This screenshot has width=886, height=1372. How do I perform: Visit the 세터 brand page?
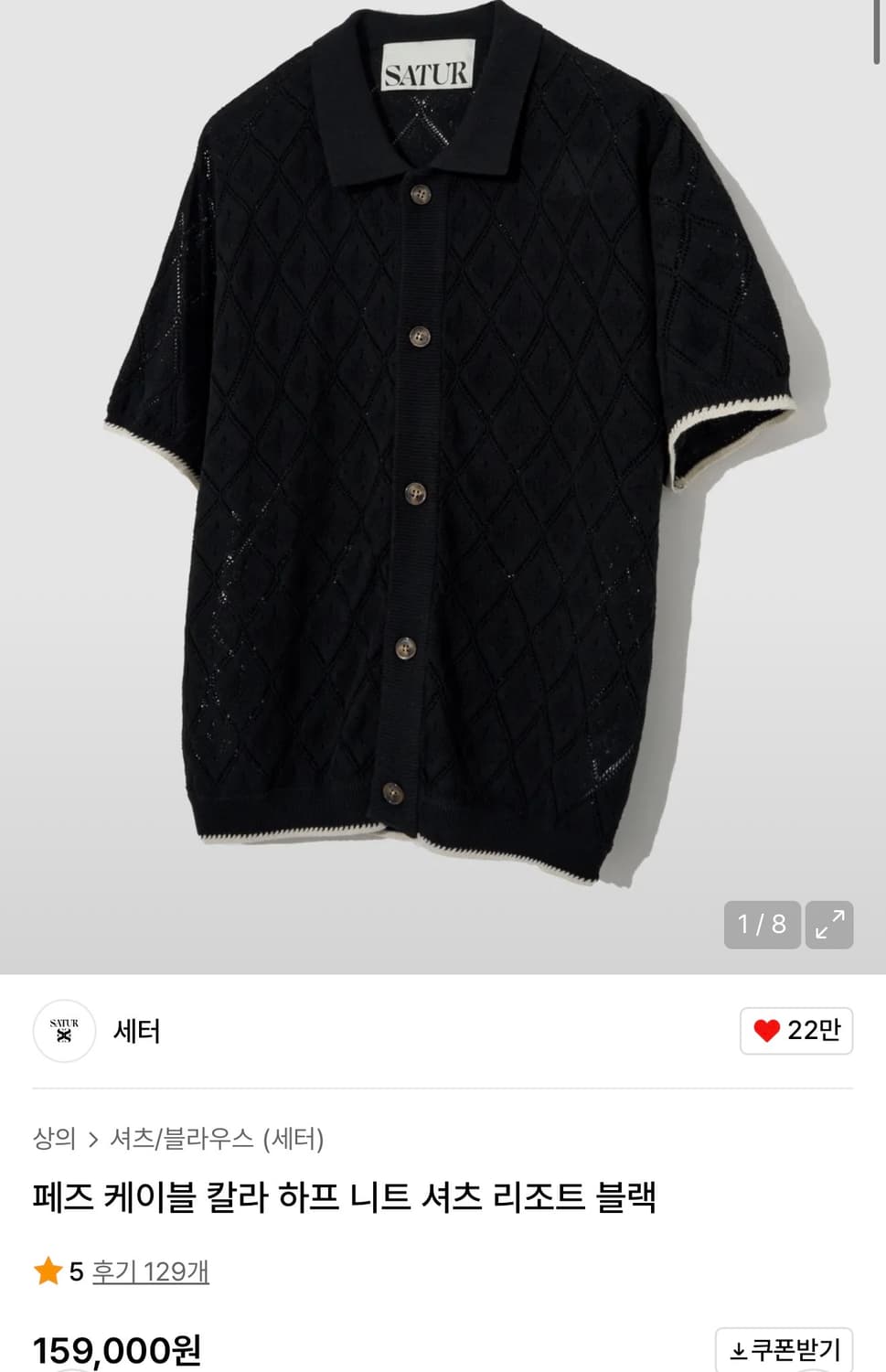(137, 1031)
